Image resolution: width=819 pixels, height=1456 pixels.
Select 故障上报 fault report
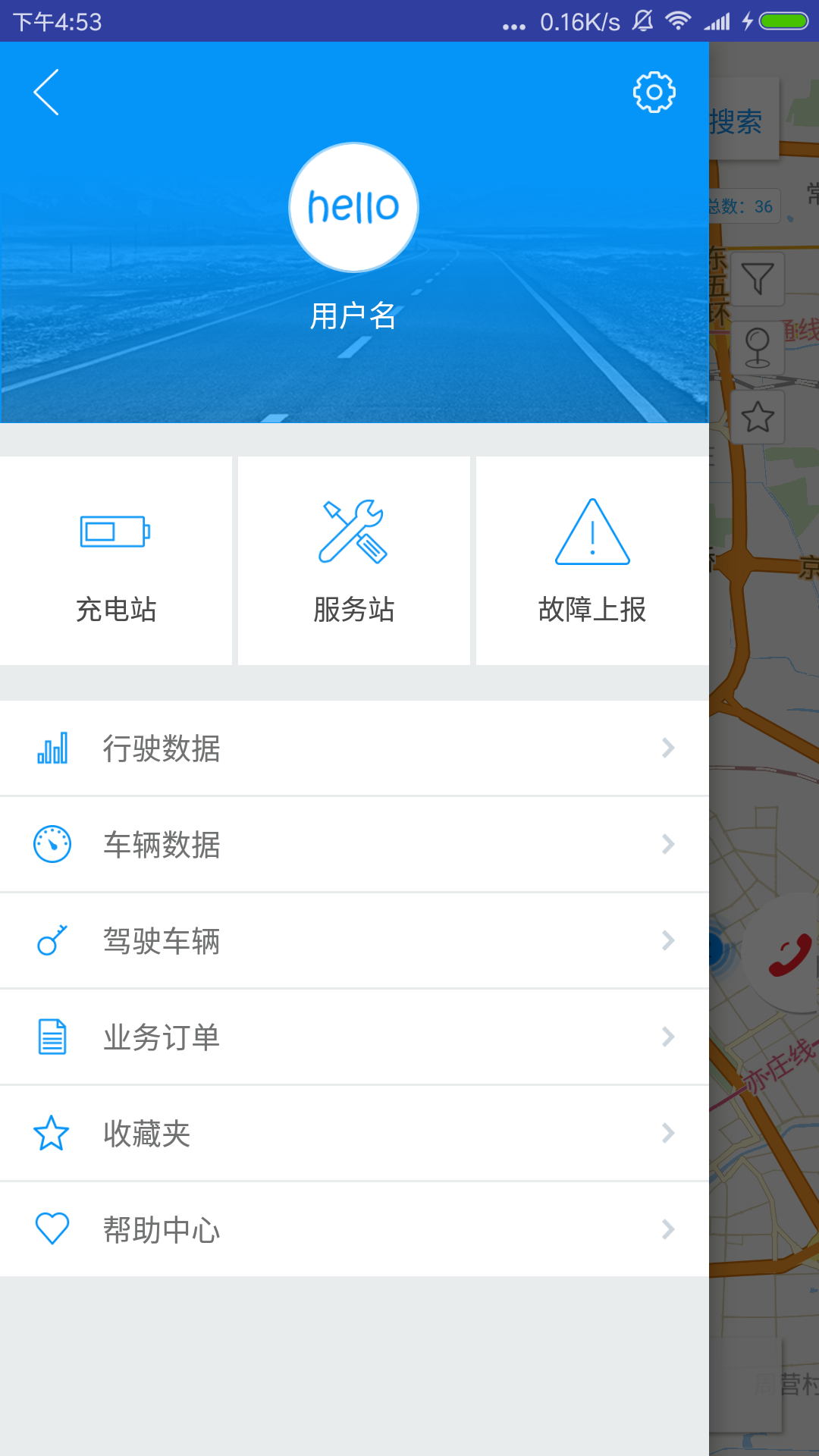coord(592,561)
